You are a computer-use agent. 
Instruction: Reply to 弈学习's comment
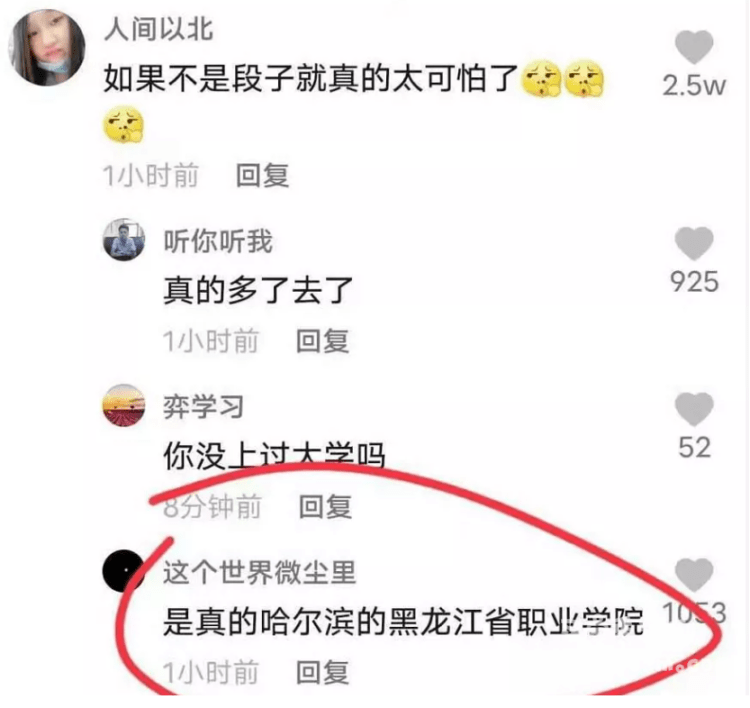[x=326, y=507]
